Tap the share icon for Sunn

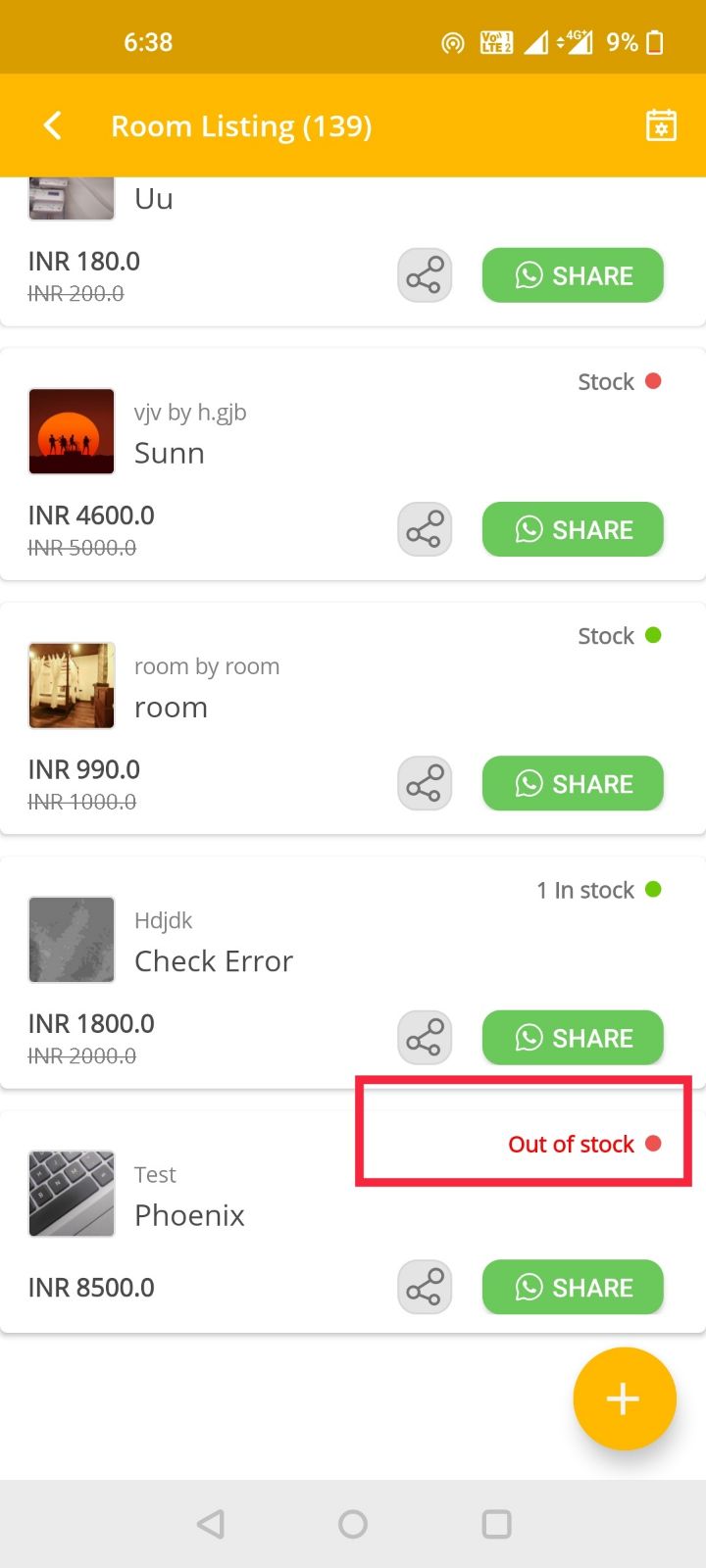tap(425, 529)
